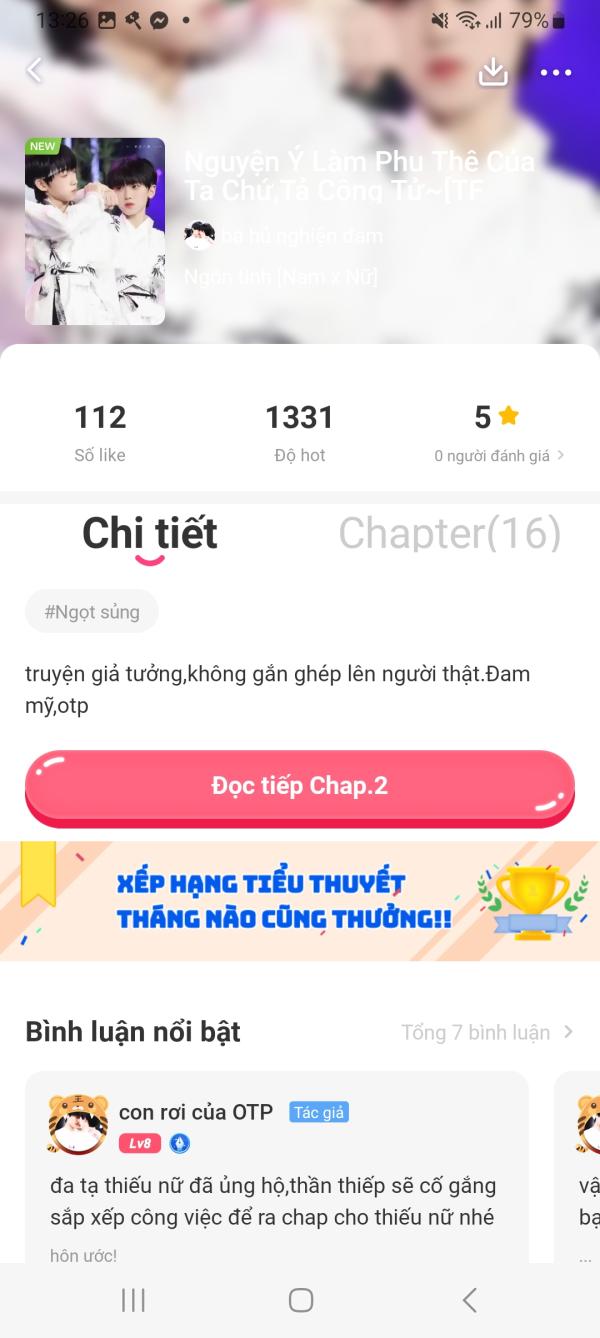The width and height of the screenshot is (600, 1338).
Task: Open the Xếp hạng tiểu thuyết banner
Action: (x=300, y=901)
